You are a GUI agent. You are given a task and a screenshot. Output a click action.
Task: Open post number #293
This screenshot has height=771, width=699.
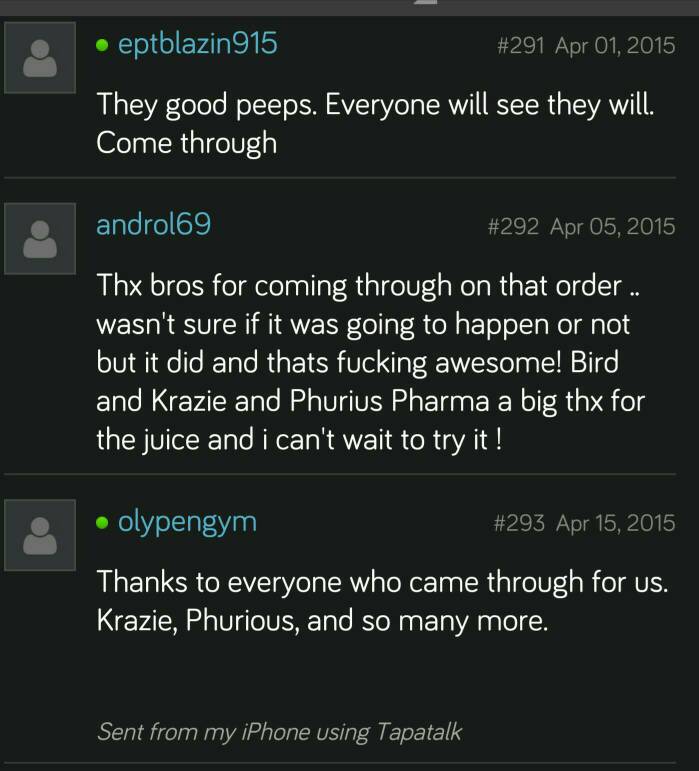520,523
